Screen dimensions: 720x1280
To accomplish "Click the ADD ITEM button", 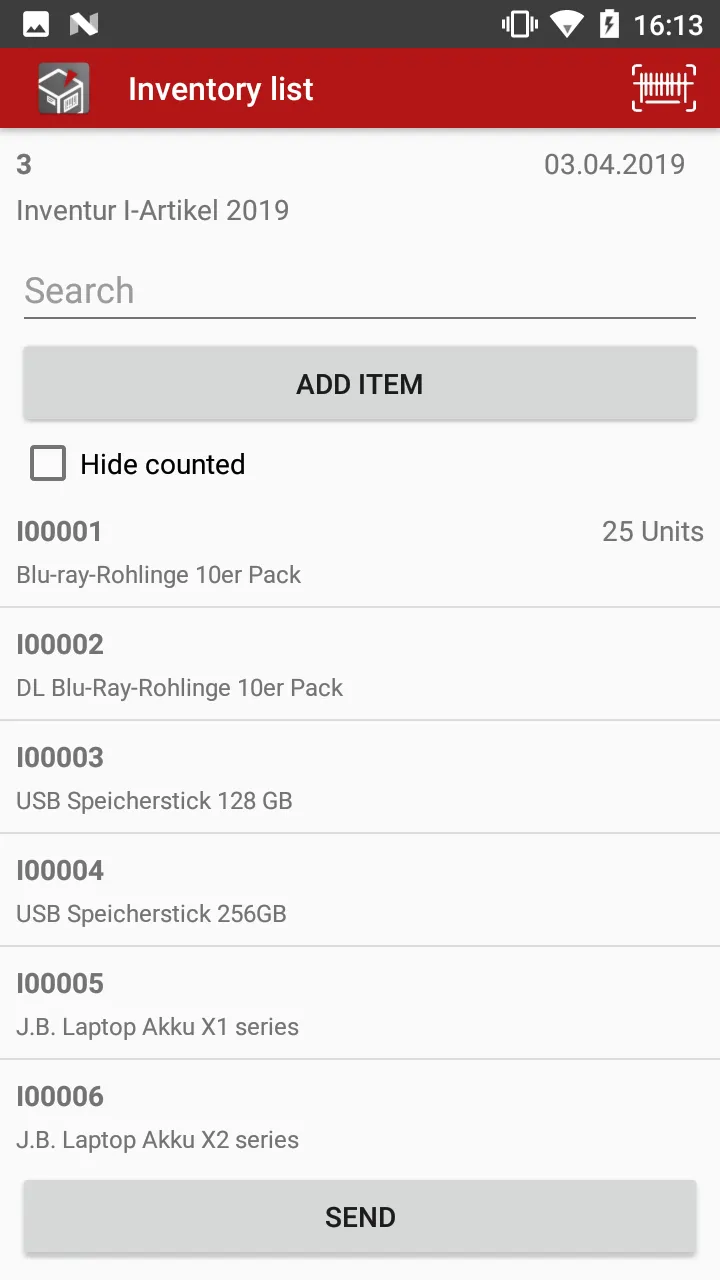I will click(x=360, y=383).
